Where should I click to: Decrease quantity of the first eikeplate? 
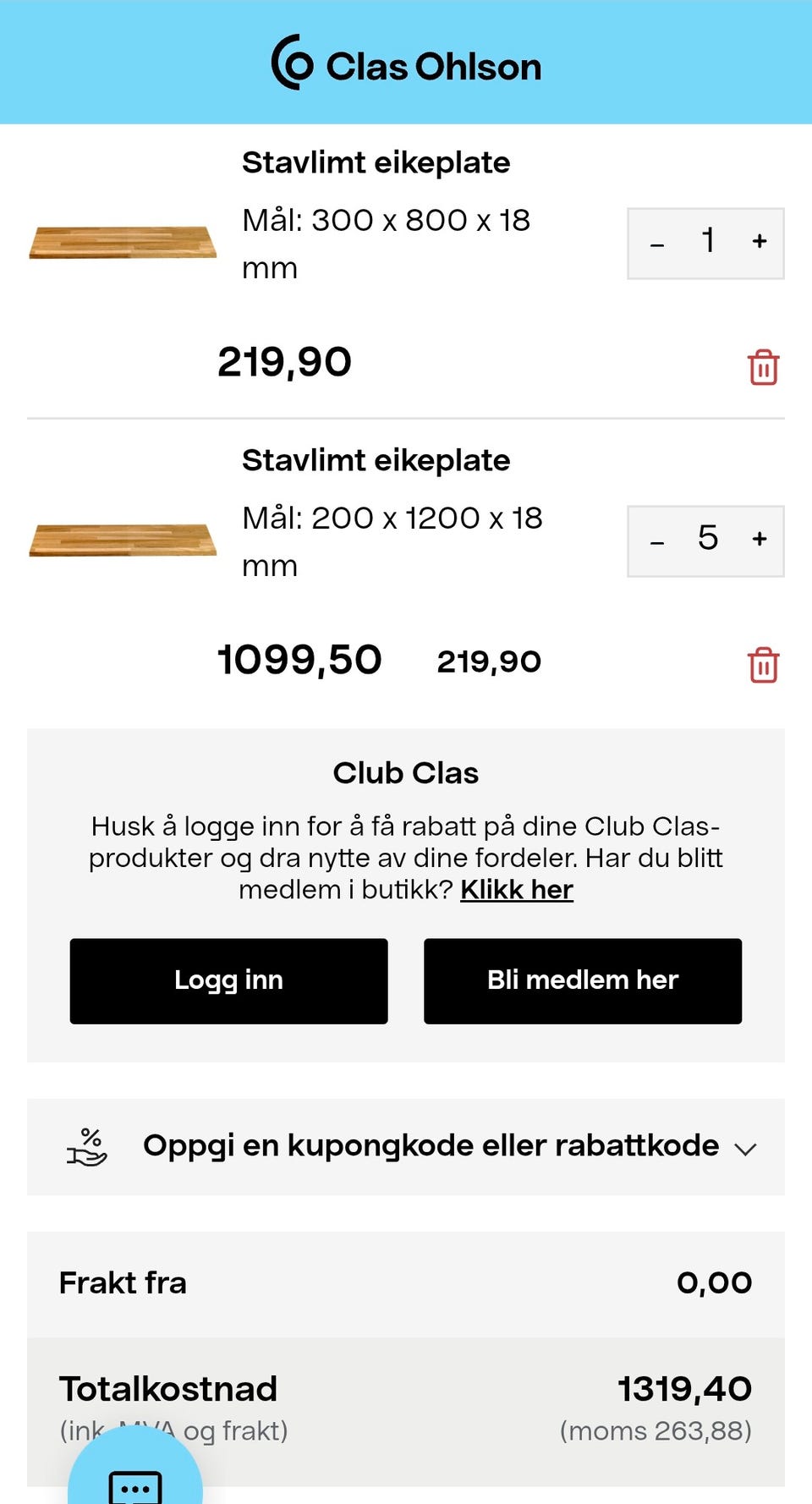click(656, 243)
